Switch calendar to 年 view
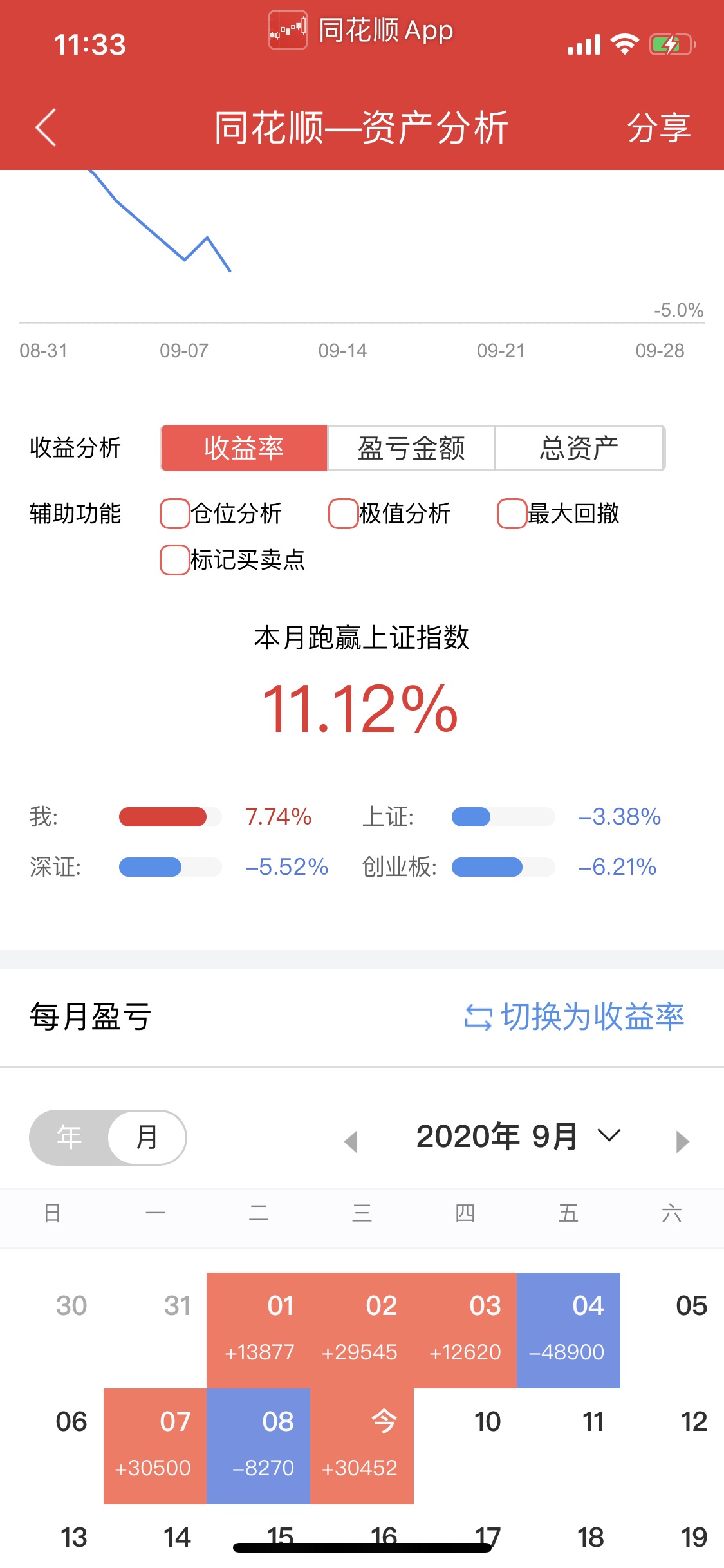The image size is (724, 1568). tap(70, 1137)
